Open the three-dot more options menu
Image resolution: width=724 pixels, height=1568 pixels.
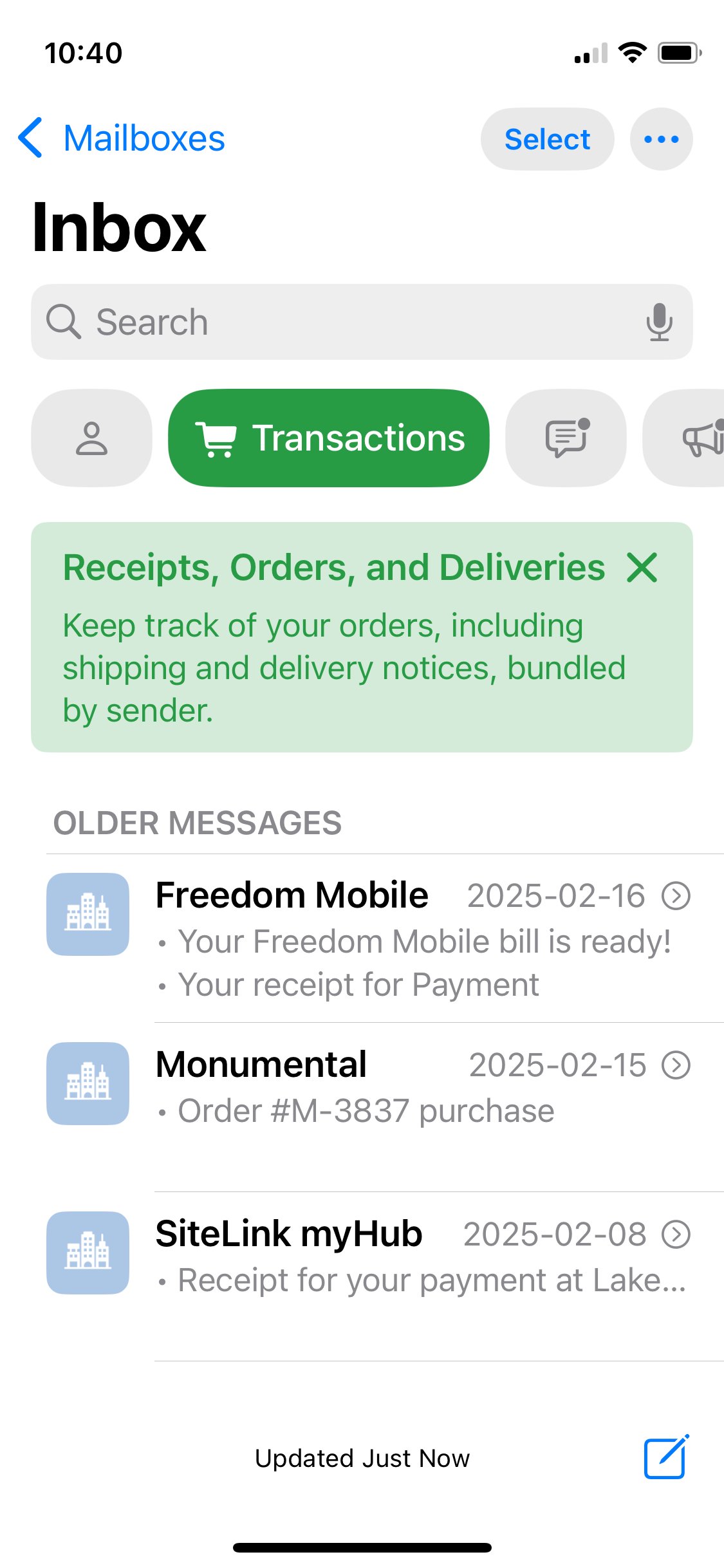coord(661,139)
